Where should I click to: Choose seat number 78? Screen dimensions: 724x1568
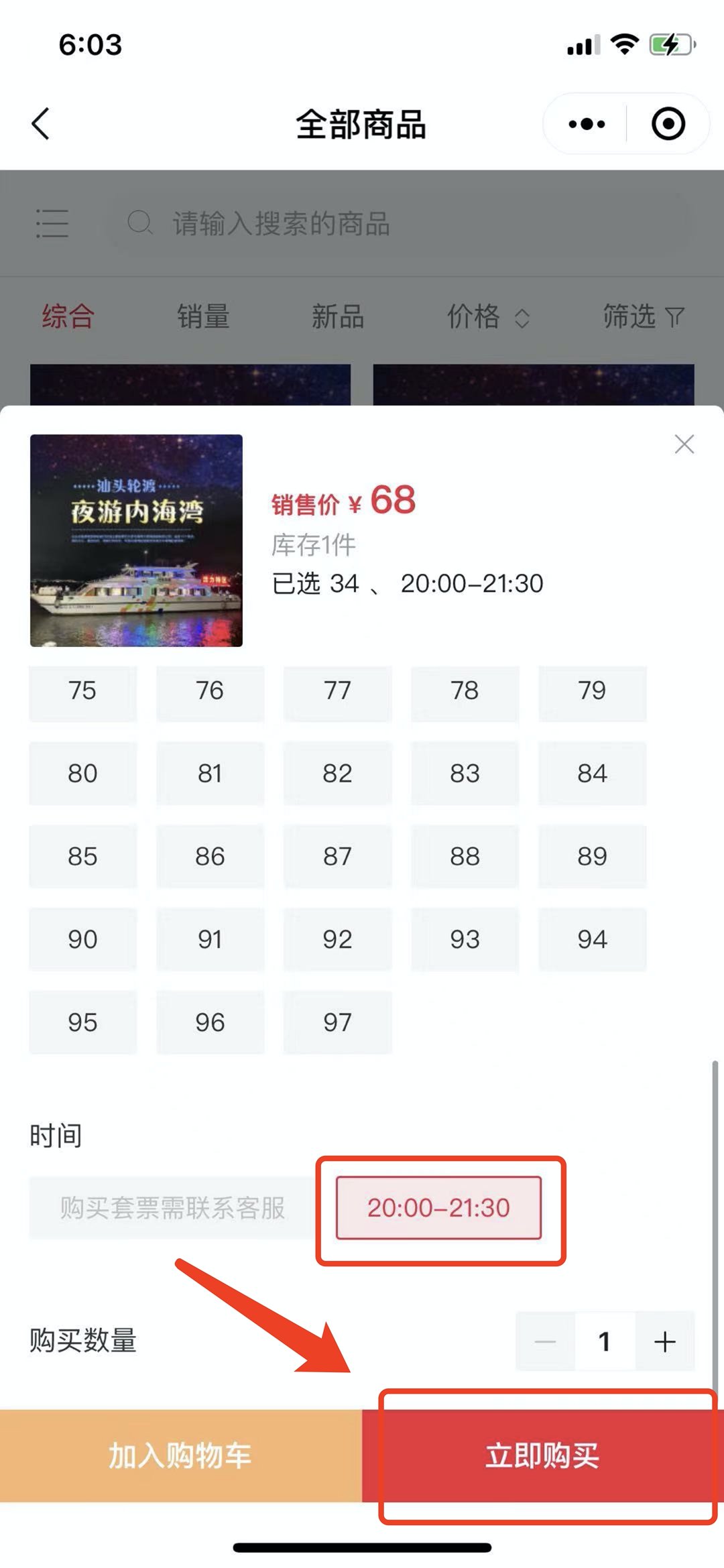click(x=465, y=691)
